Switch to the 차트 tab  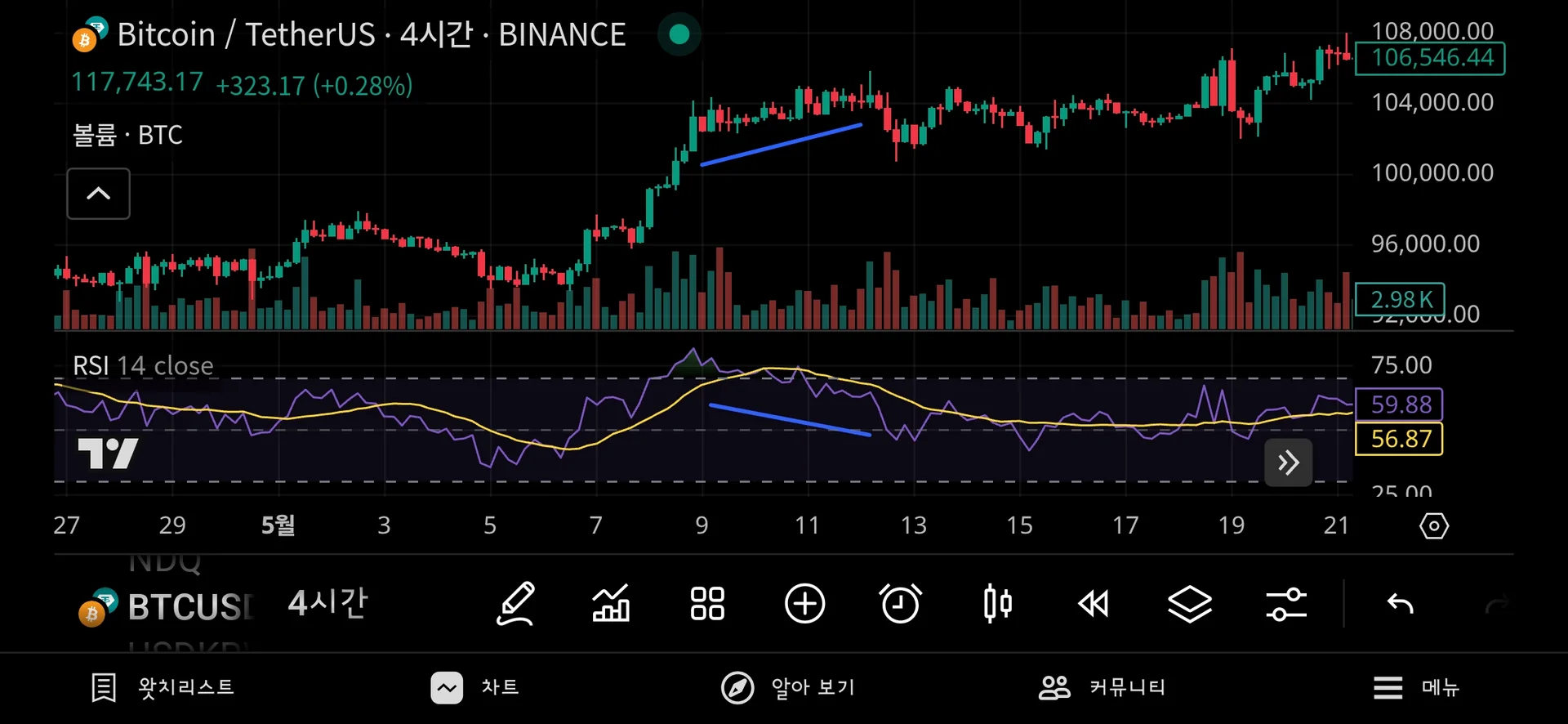coord(476,687)
